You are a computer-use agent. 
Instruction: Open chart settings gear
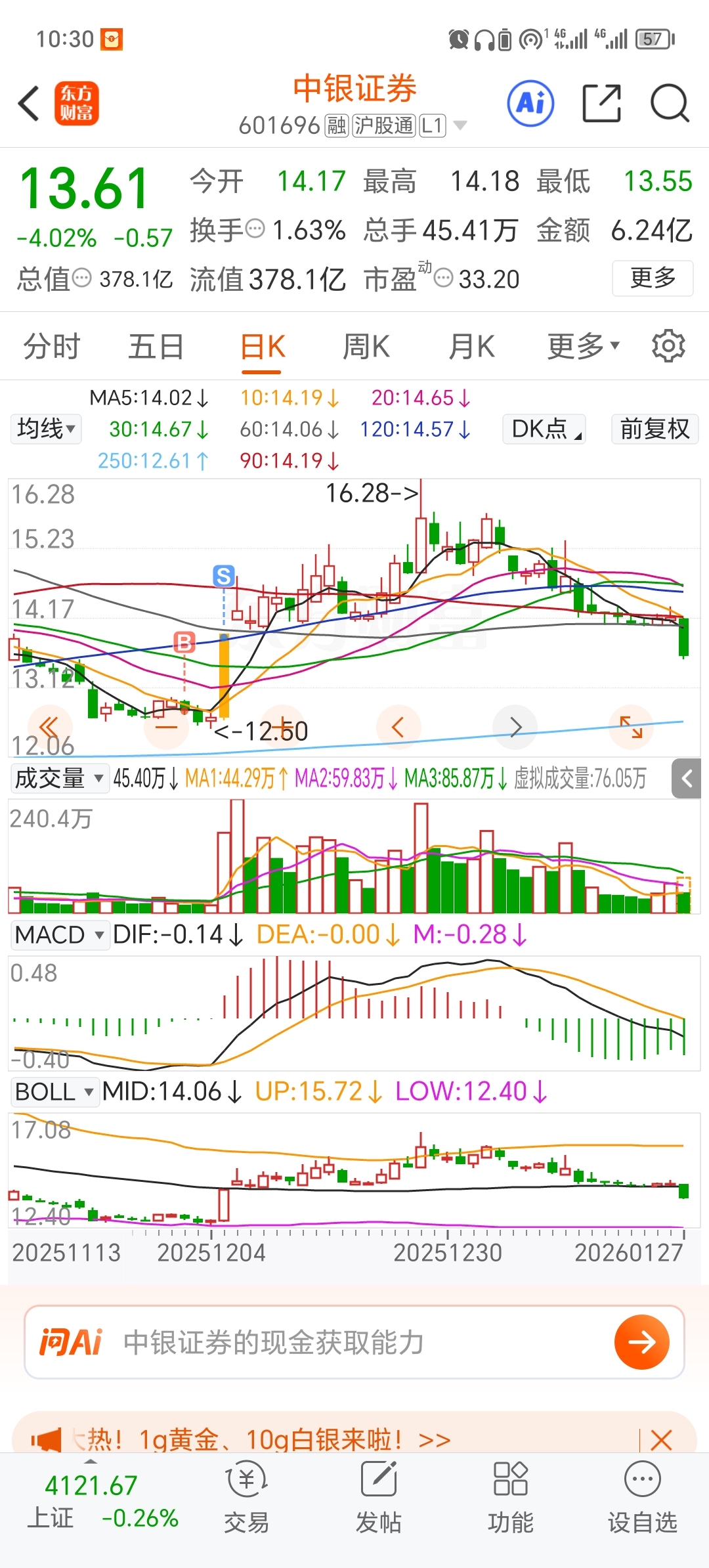668,347
